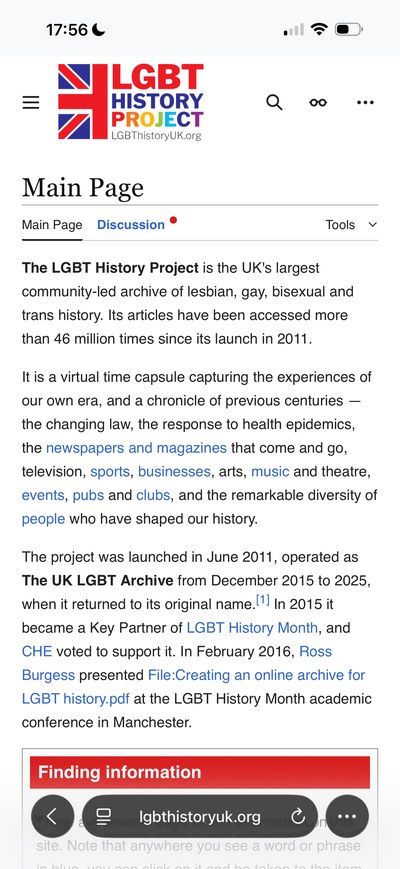Open the browser's bottom three-dot menu
The image size is (400, 869).
point(347,816)
